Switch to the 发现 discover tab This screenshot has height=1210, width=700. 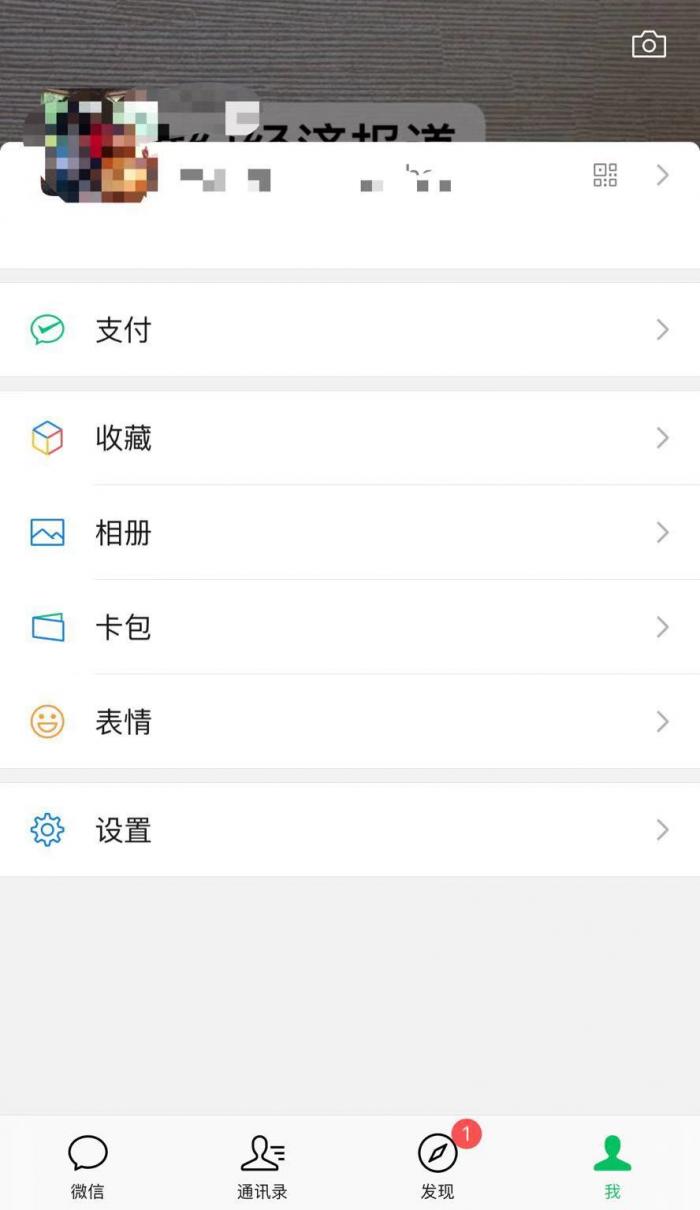click(437, 1166)
